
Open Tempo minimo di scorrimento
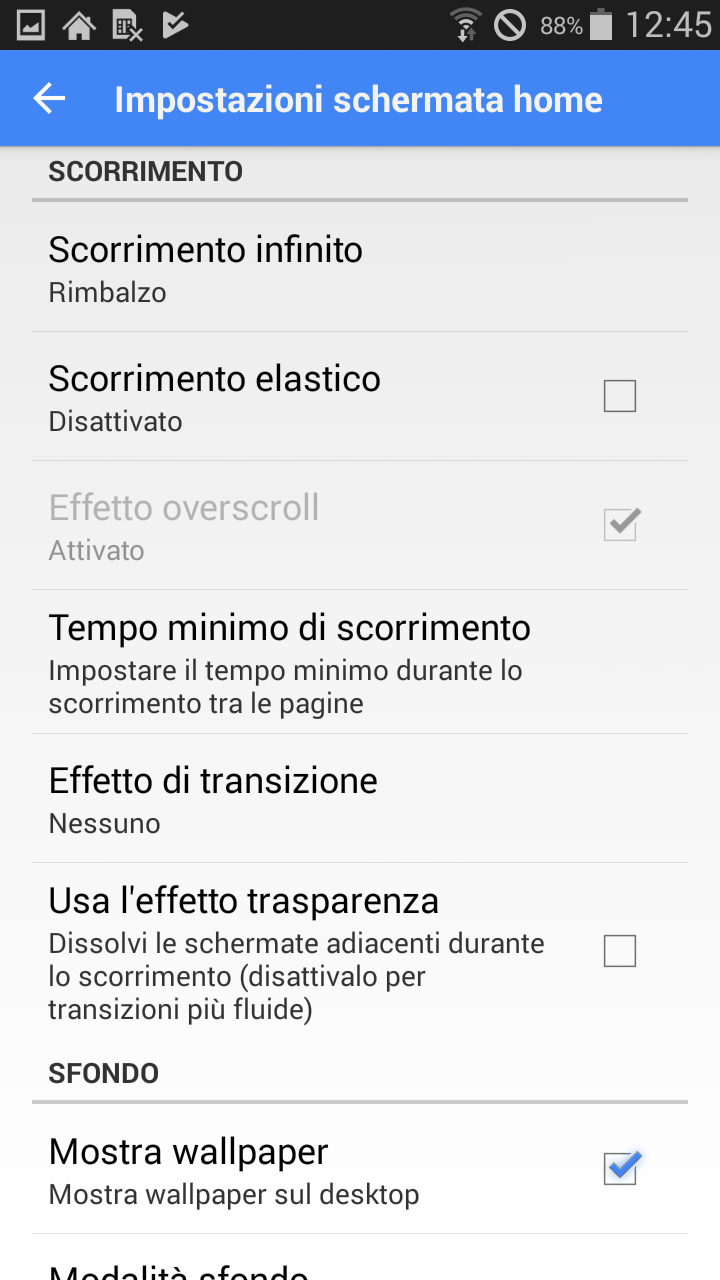360,662
